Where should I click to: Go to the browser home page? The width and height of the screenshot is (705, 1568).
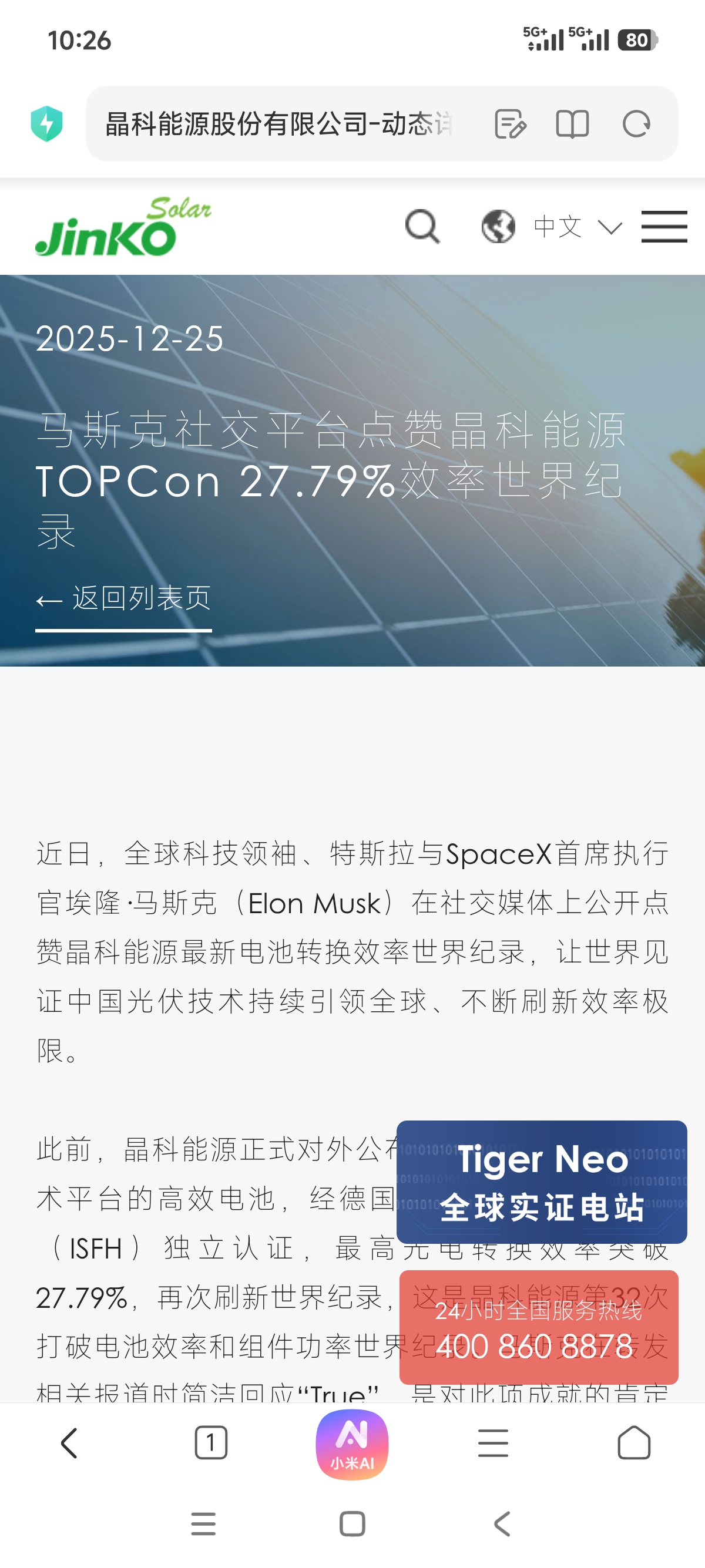pyautogui.click(x=634, y=1443)
